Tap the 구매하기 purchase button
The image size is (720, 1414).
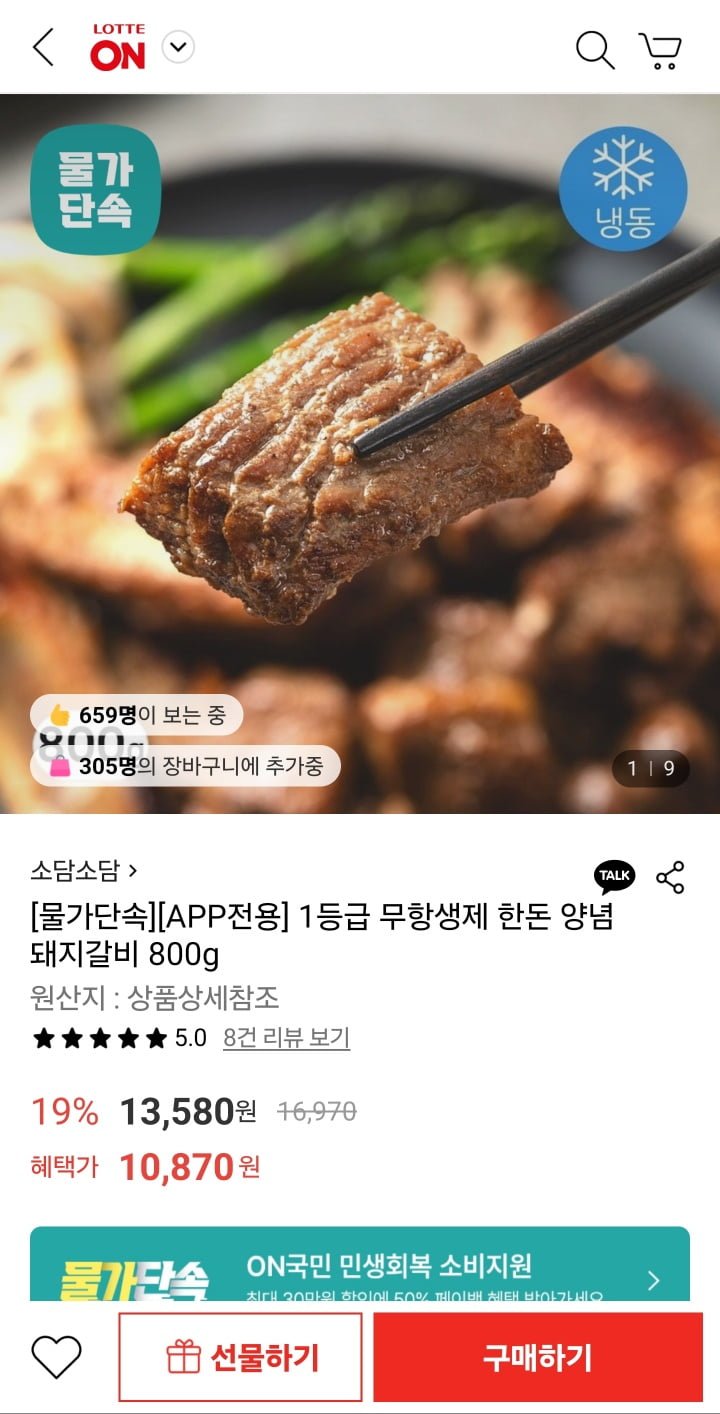coord(538,1357)
